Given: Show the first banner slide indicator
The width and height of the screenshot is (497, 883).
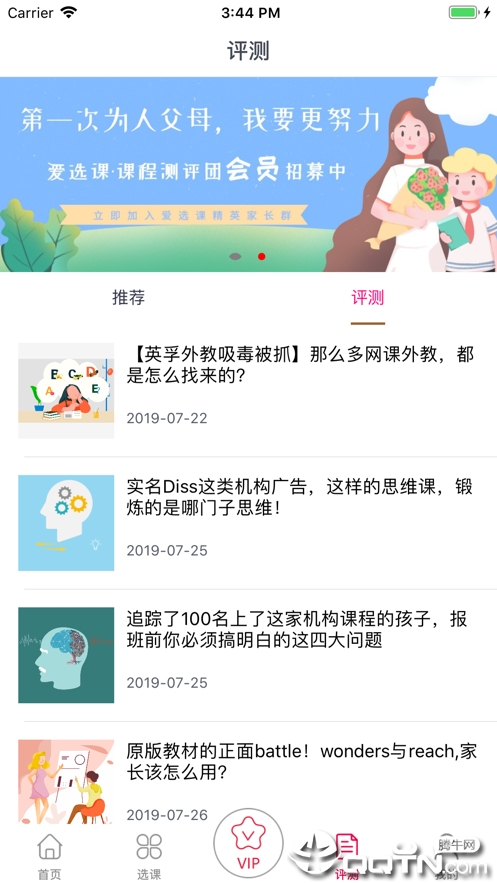Looking at the screenshot, I should (x=235, y=256).
